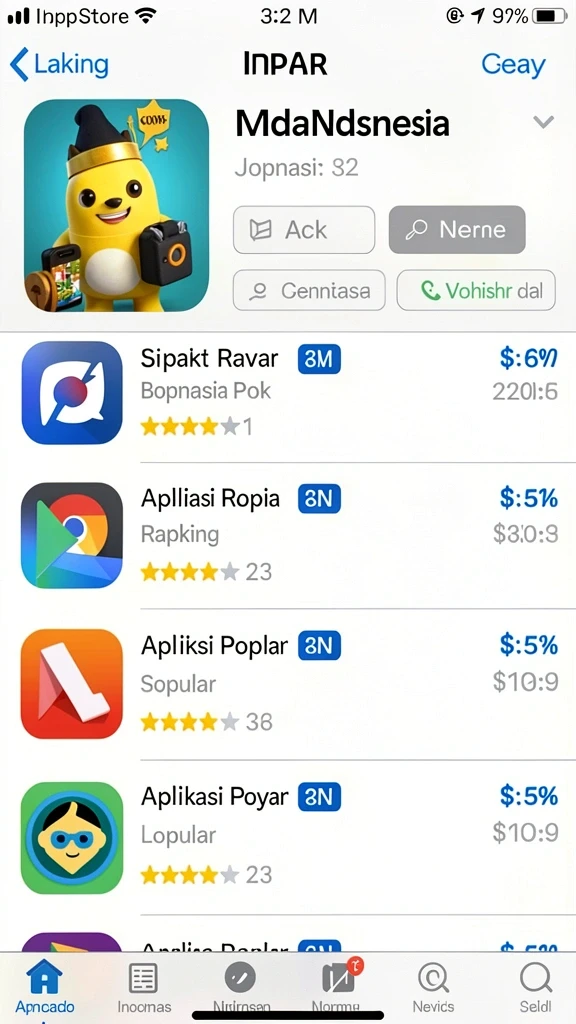Open the Aplliasi Ropia app row
Screen dimensions: 576x1024
click(288, 536)
